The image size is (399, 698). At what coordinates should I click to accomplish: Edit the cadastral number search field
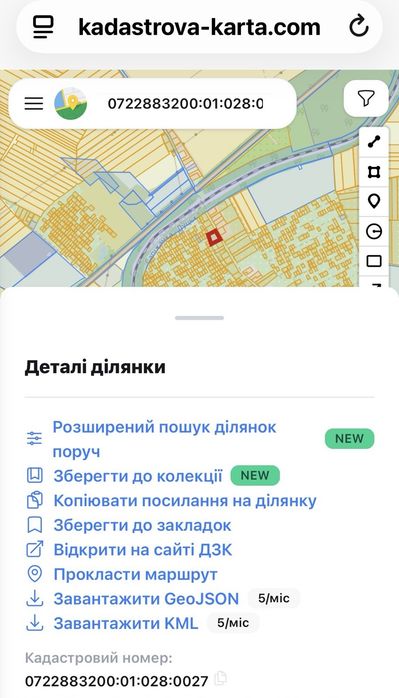(x=185, y=104)
